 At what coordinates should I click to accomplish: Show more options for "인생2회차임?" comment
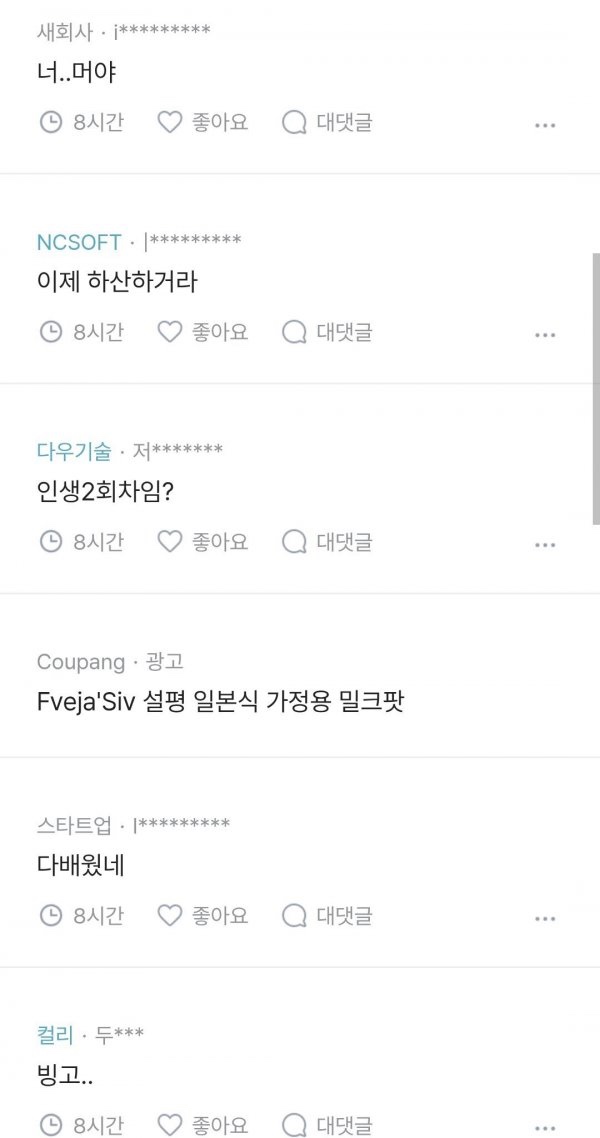click(x=544, y=544)
